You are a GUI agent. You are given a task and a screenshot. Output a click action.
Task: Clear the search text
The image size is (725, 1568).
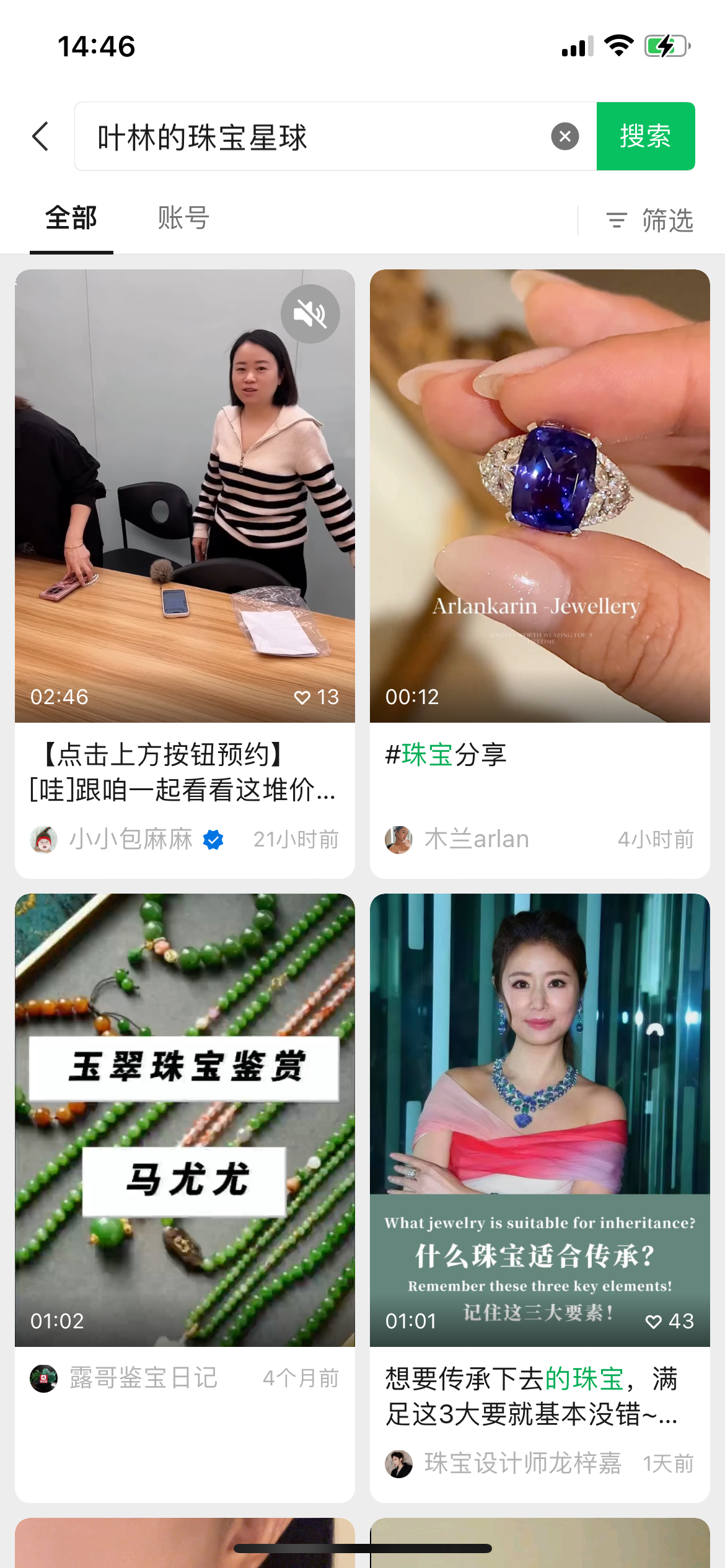(565, 136)
